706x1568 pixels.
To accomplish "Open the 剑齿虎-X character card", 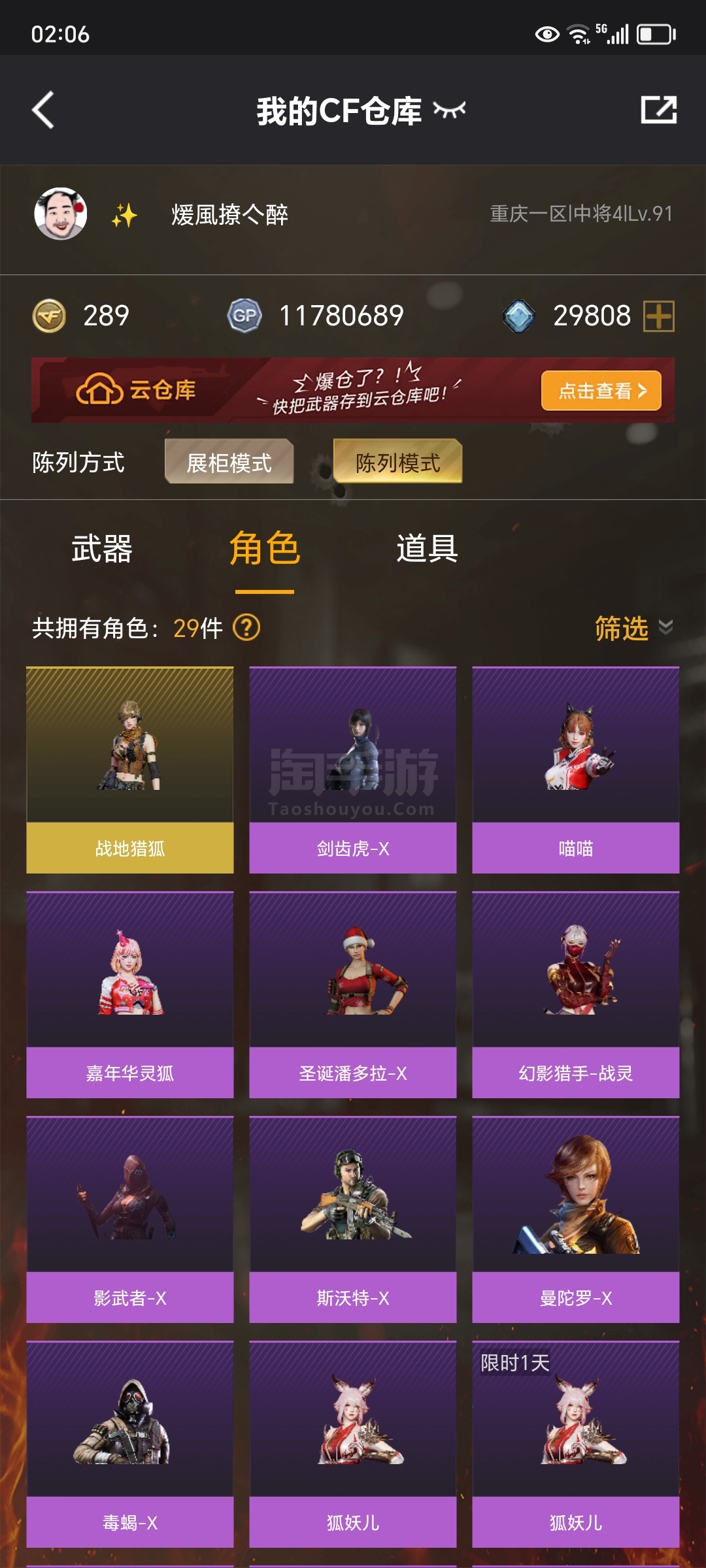I will 353,770.
